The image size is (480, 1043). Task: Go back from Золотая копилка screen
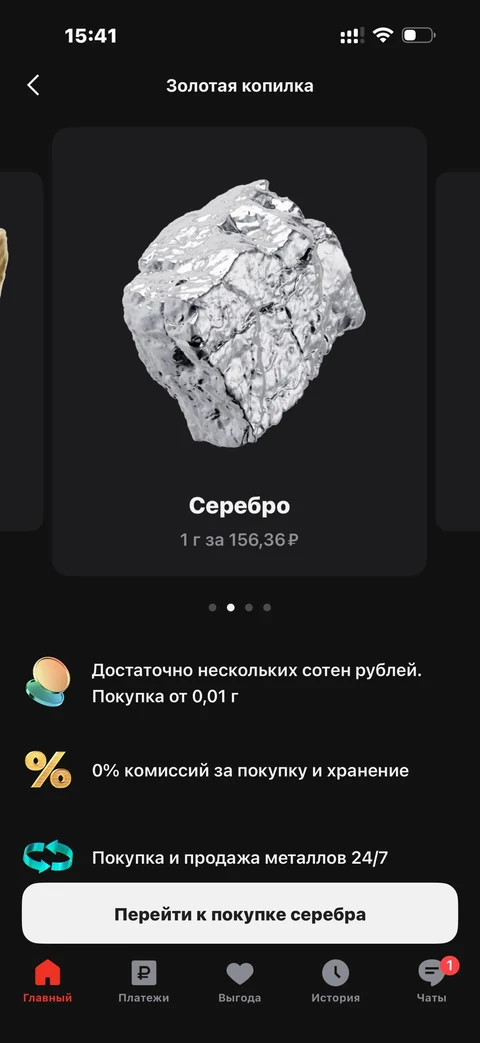[33, 86]
